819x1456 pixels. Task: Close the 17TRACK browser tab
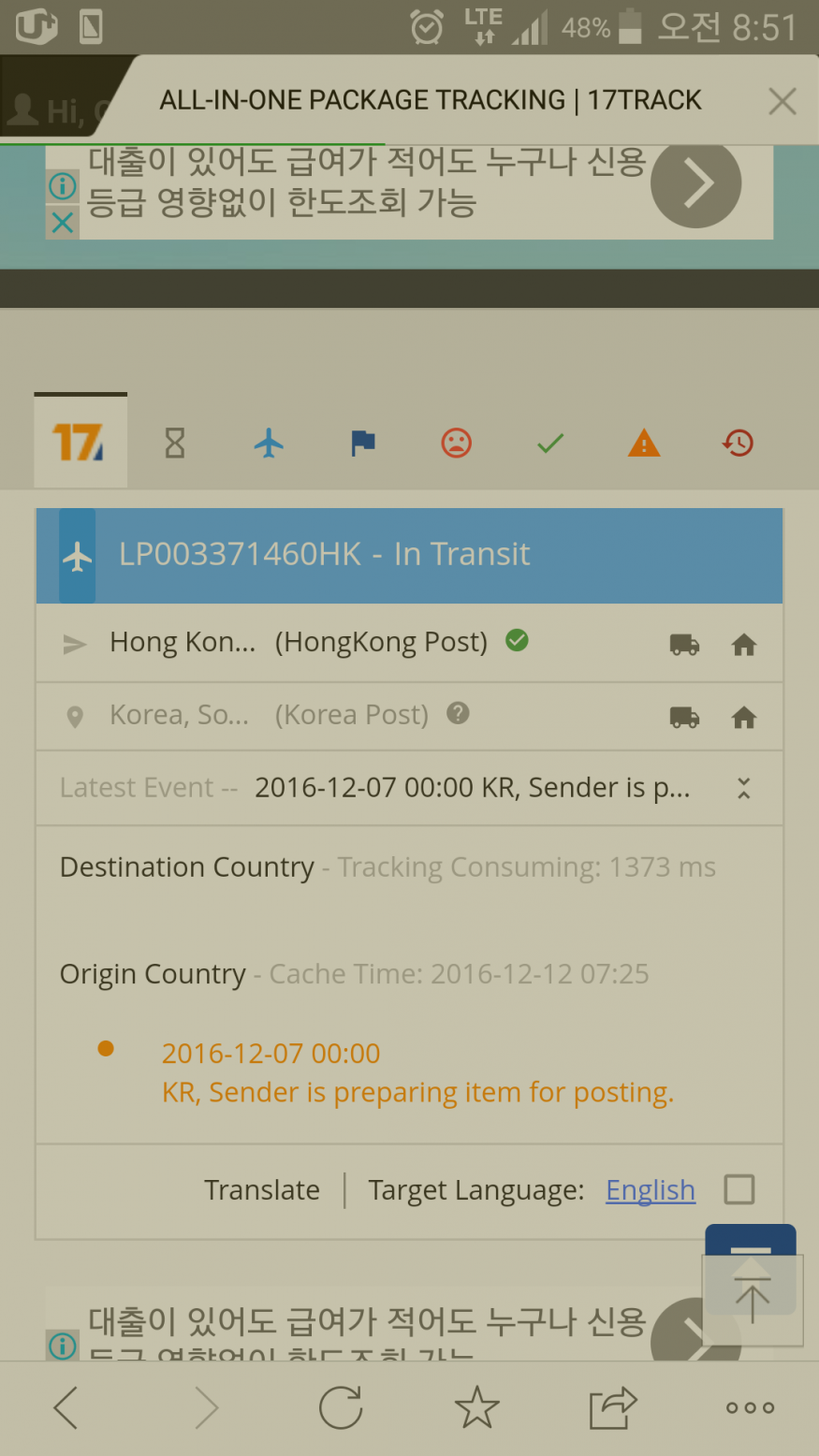click(x=782, y=101)
